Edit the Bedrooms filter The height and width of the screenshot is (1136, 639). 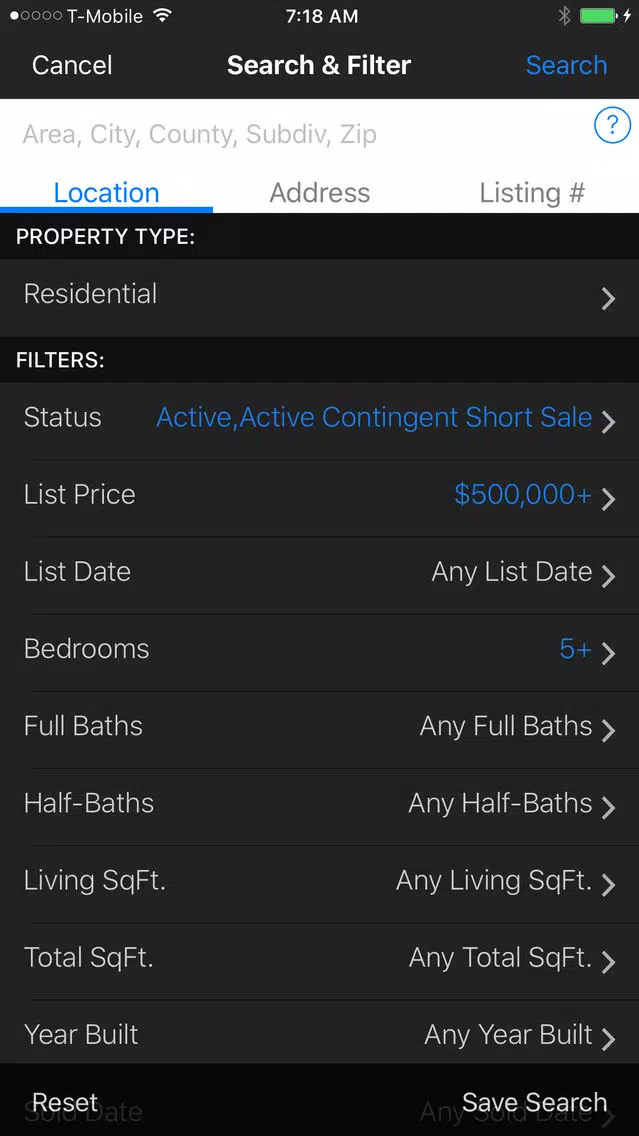point(320,652)
